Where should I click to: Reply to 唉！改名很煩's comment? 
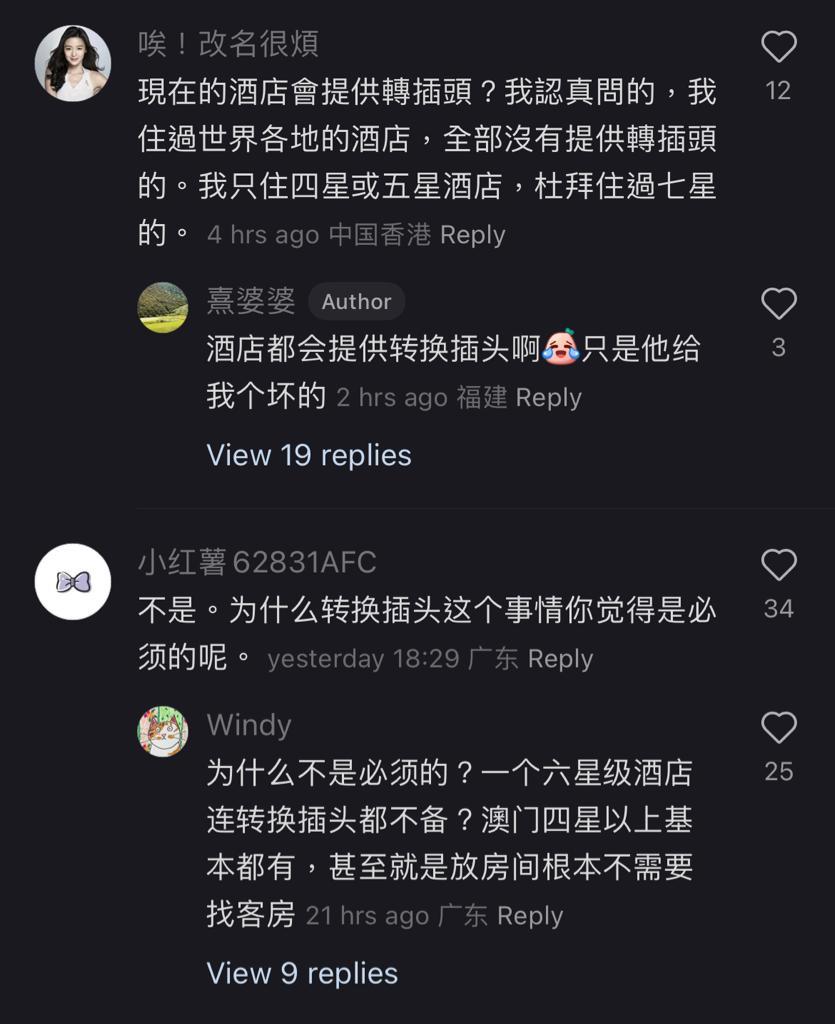click(472, 235)
